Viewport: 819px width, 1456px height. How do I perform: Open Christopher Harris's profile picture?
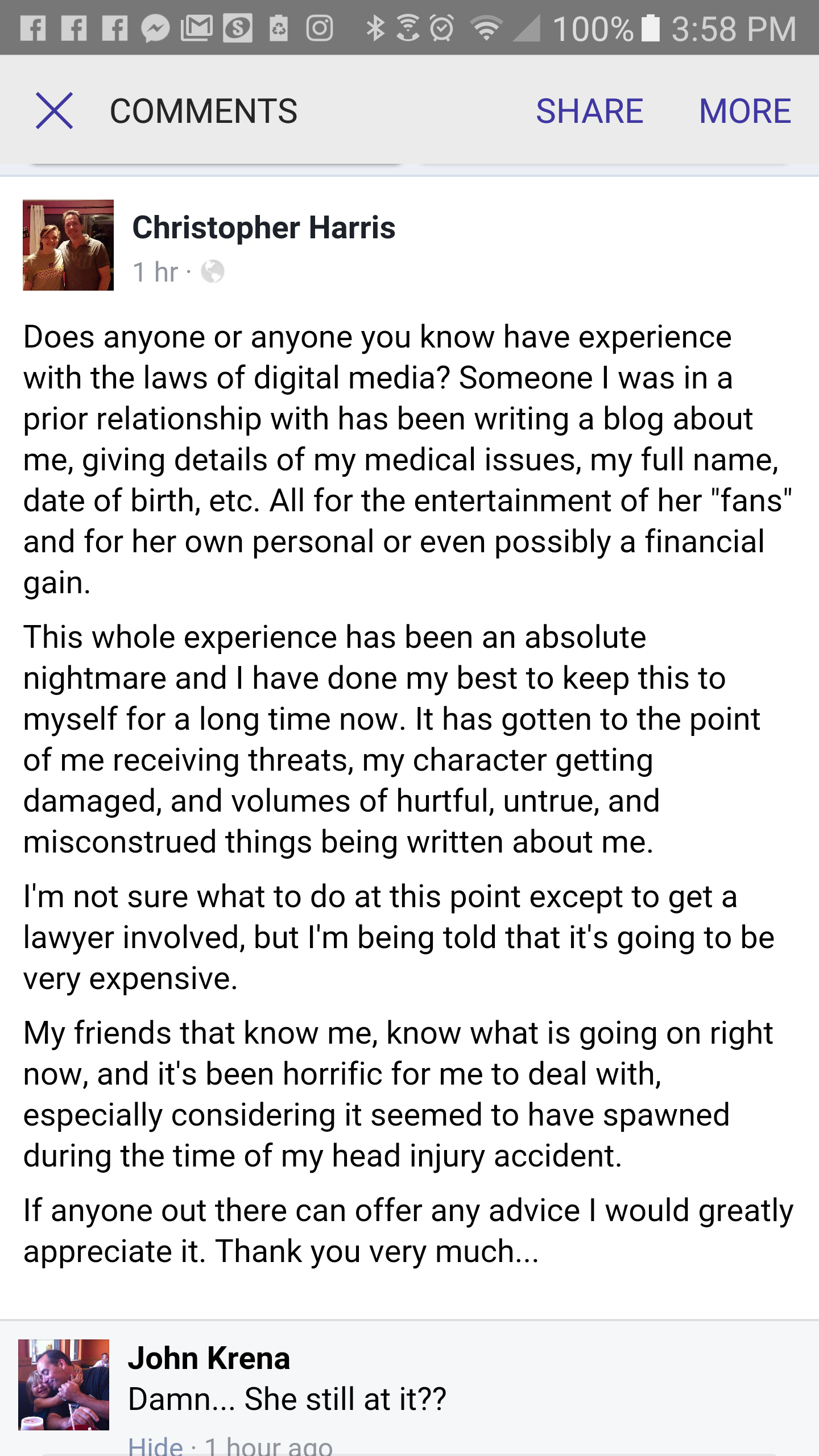[x=68, y=245]
